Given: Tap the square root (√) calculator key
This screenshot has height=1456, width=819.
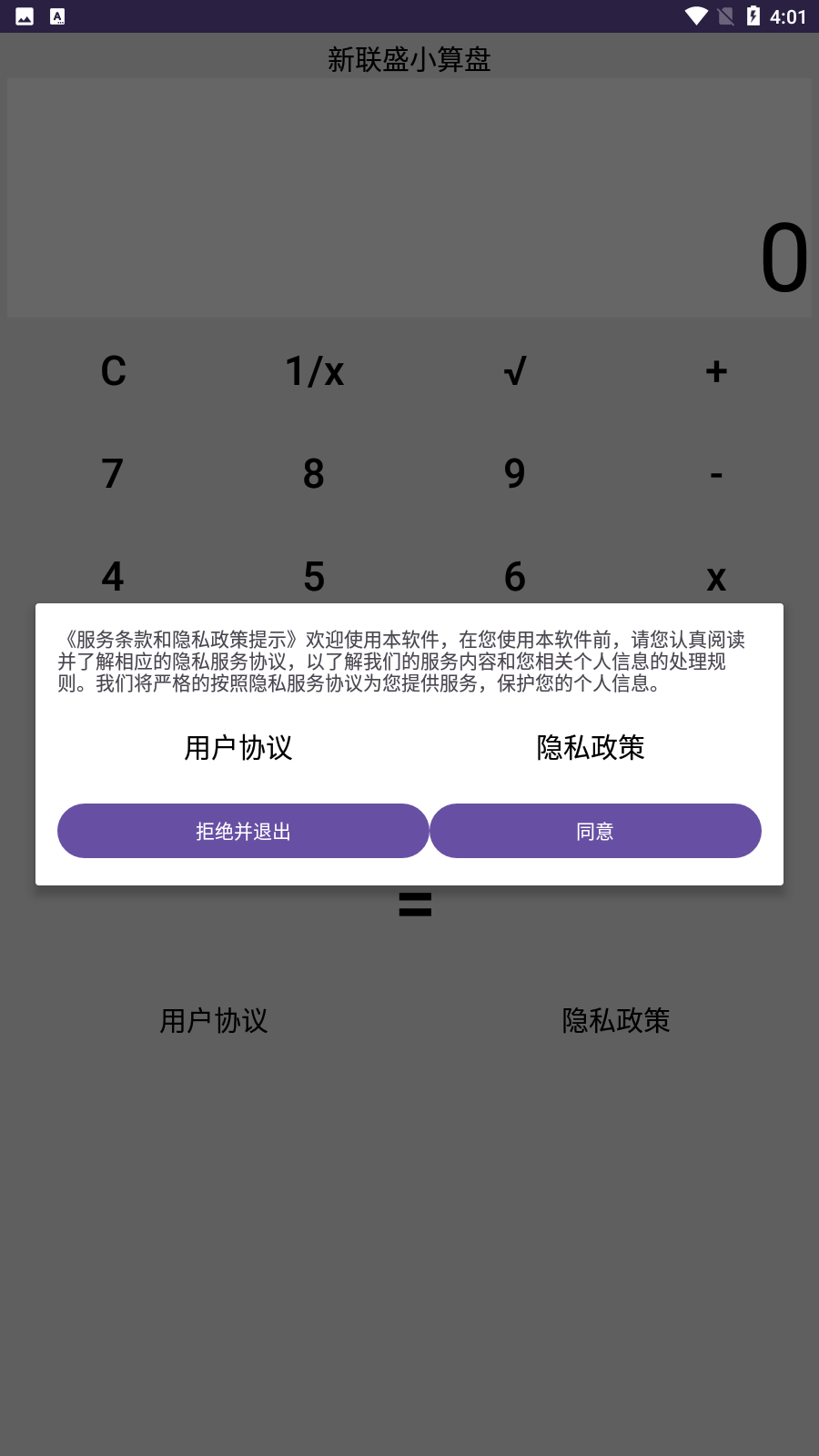Looking at the screenshot, I should 514,371.
